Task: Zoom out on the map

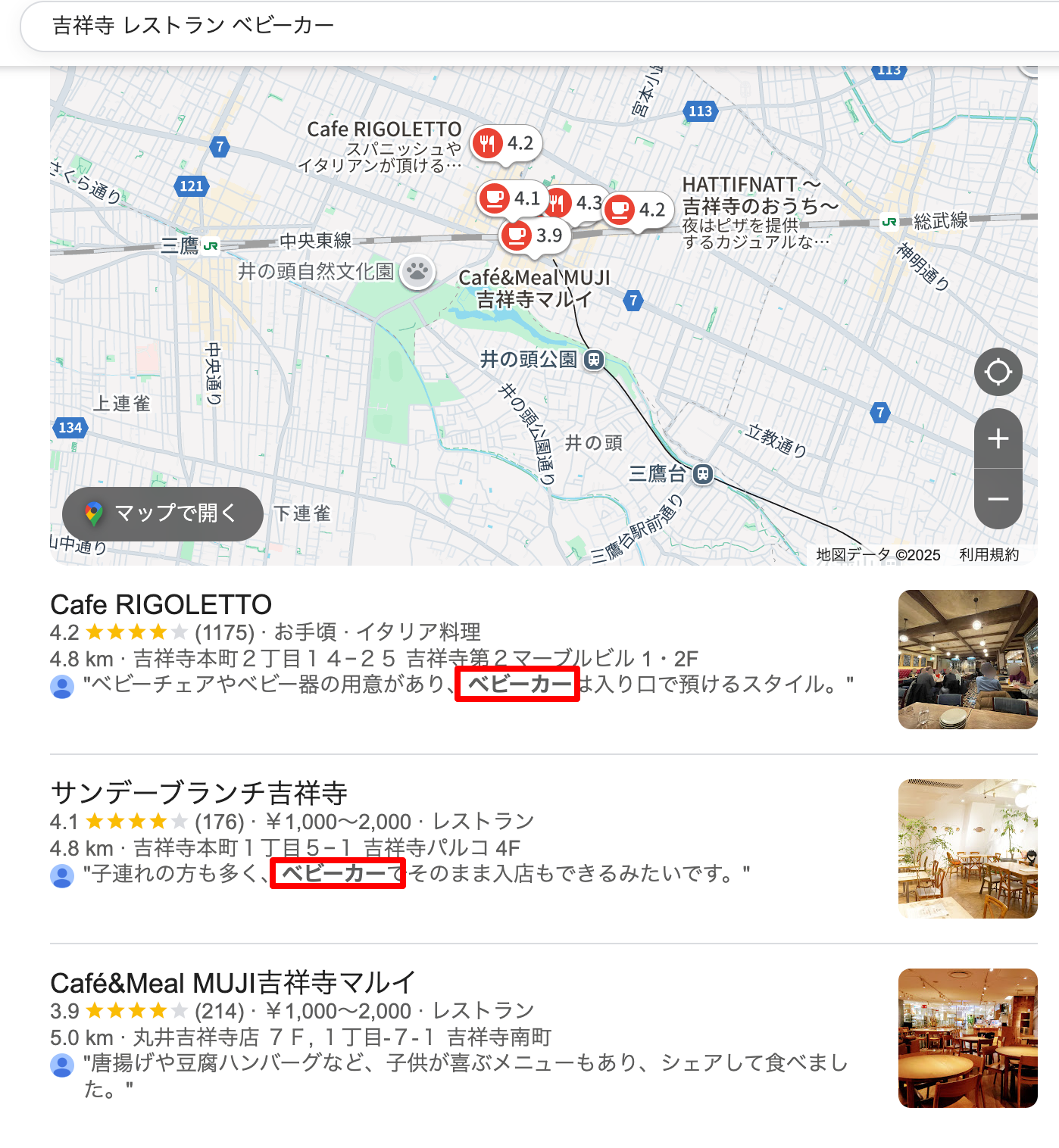Action: tap(998, 499)
